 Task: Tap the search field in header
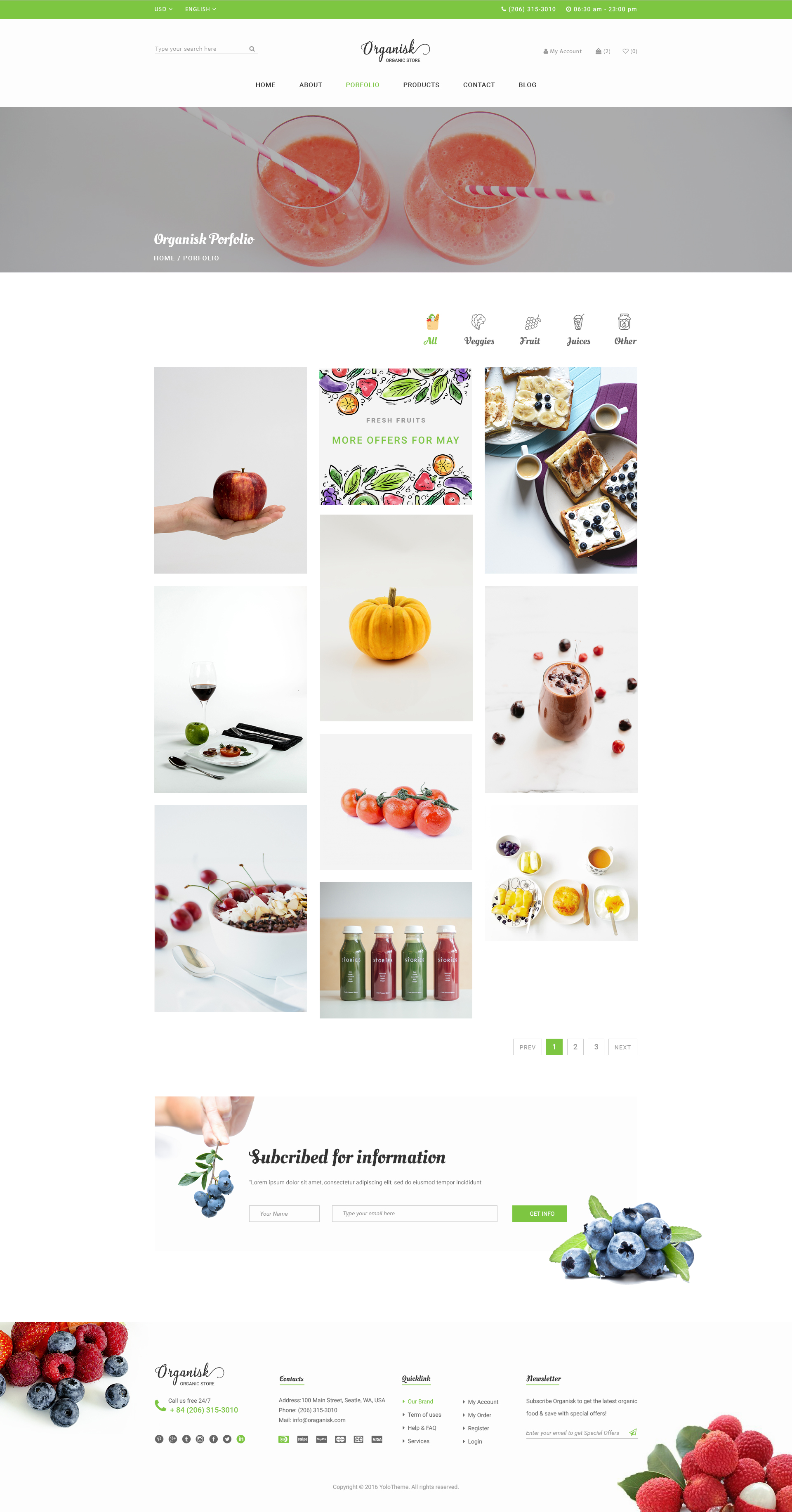(x=200, y=49)
